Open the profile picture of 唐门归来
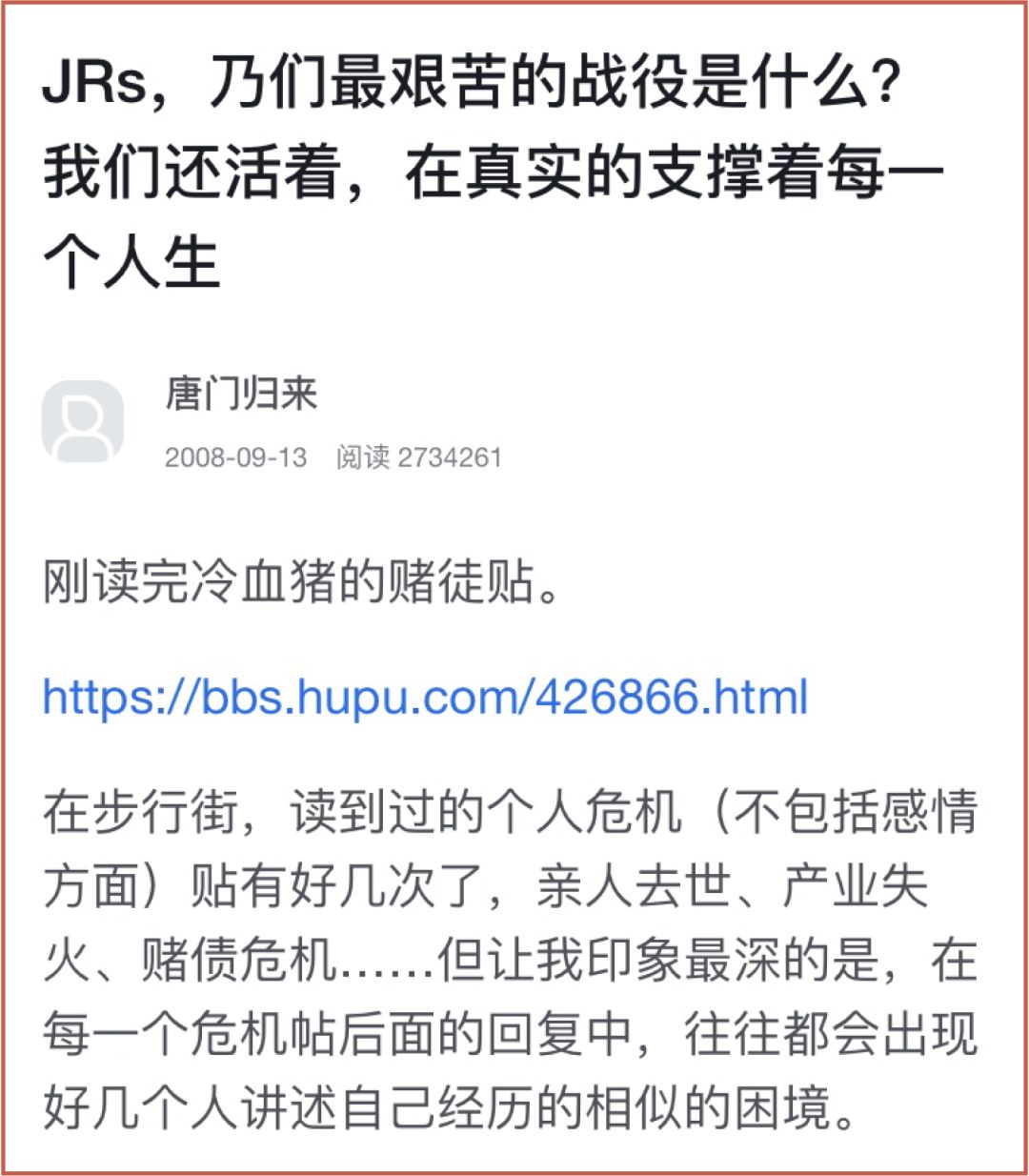This screenshot has height=1176, width=1029. tap(83, 421)
